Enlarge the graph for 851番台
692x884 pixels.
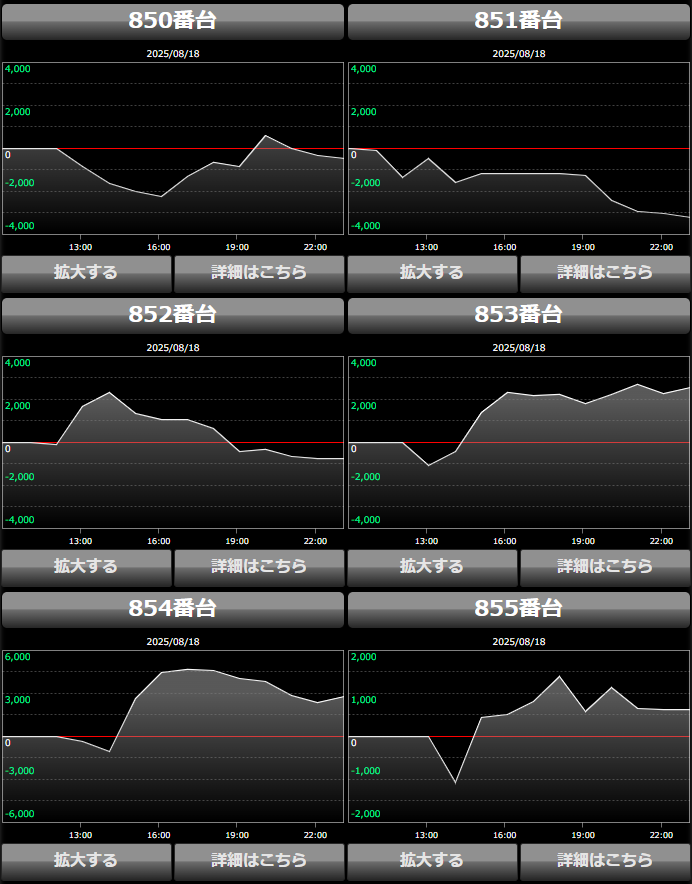click(x=432, y=272)
